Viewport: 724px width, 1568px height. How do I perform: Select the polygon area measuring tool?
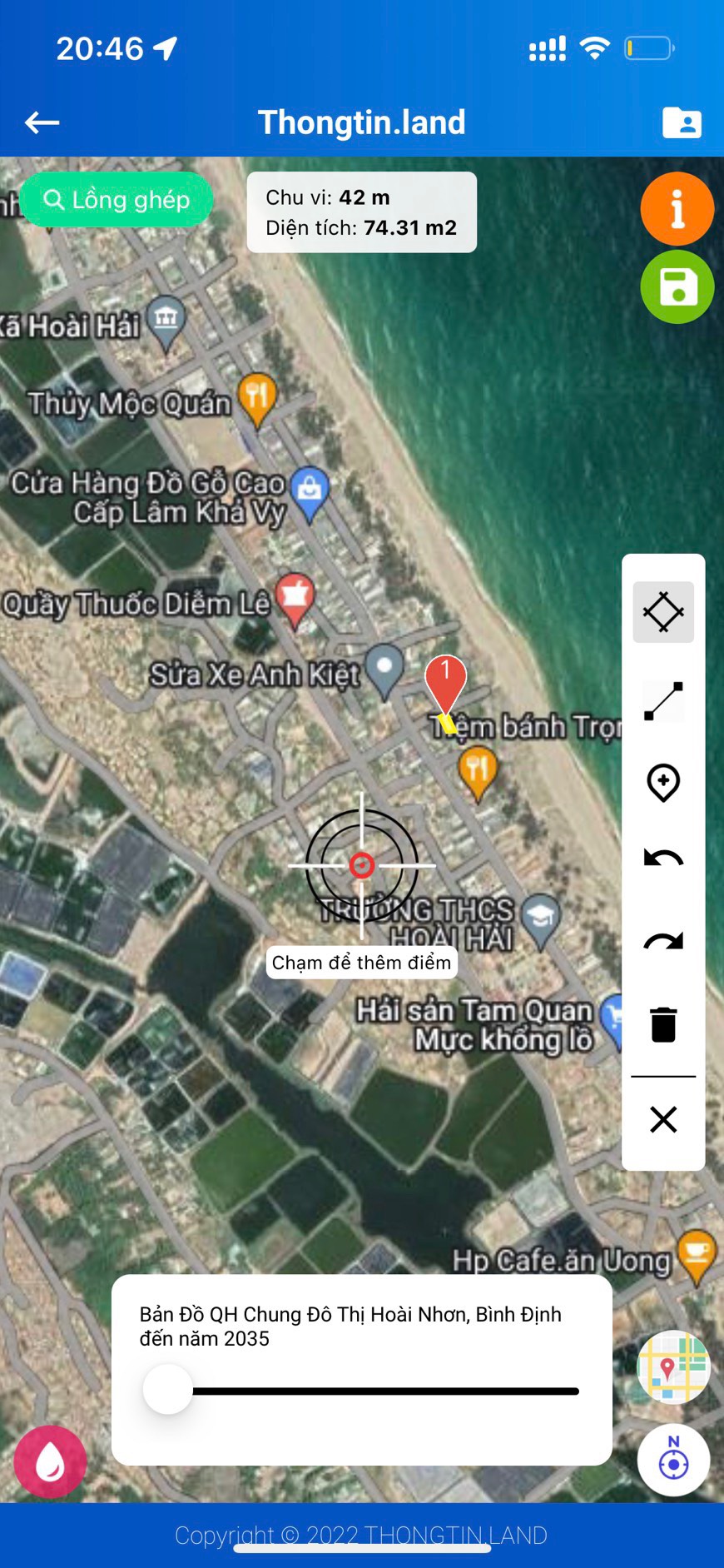click(663, 612)
